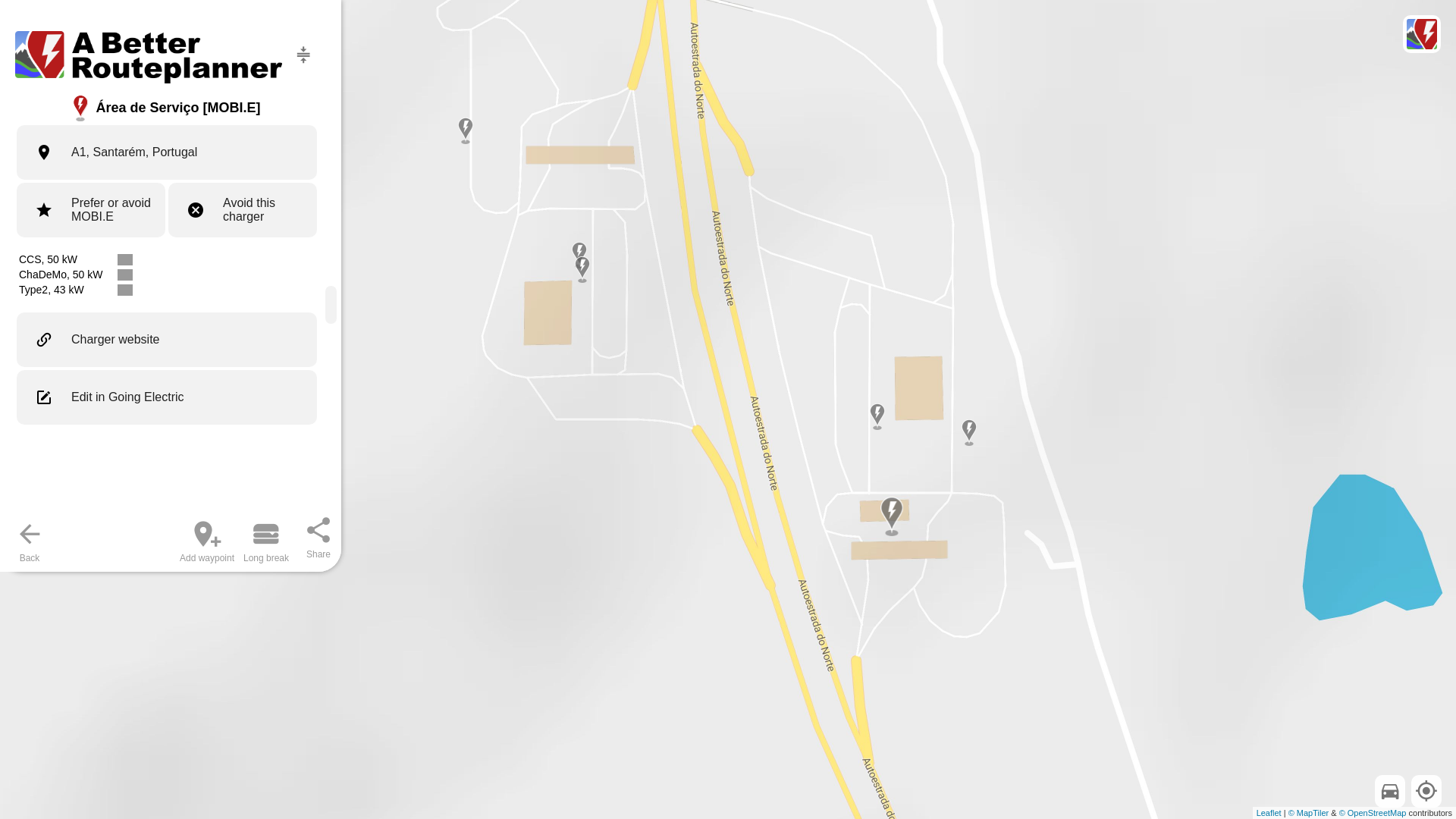
Task: Select Prefer or avoid MOBI.E
Action: 91,210
